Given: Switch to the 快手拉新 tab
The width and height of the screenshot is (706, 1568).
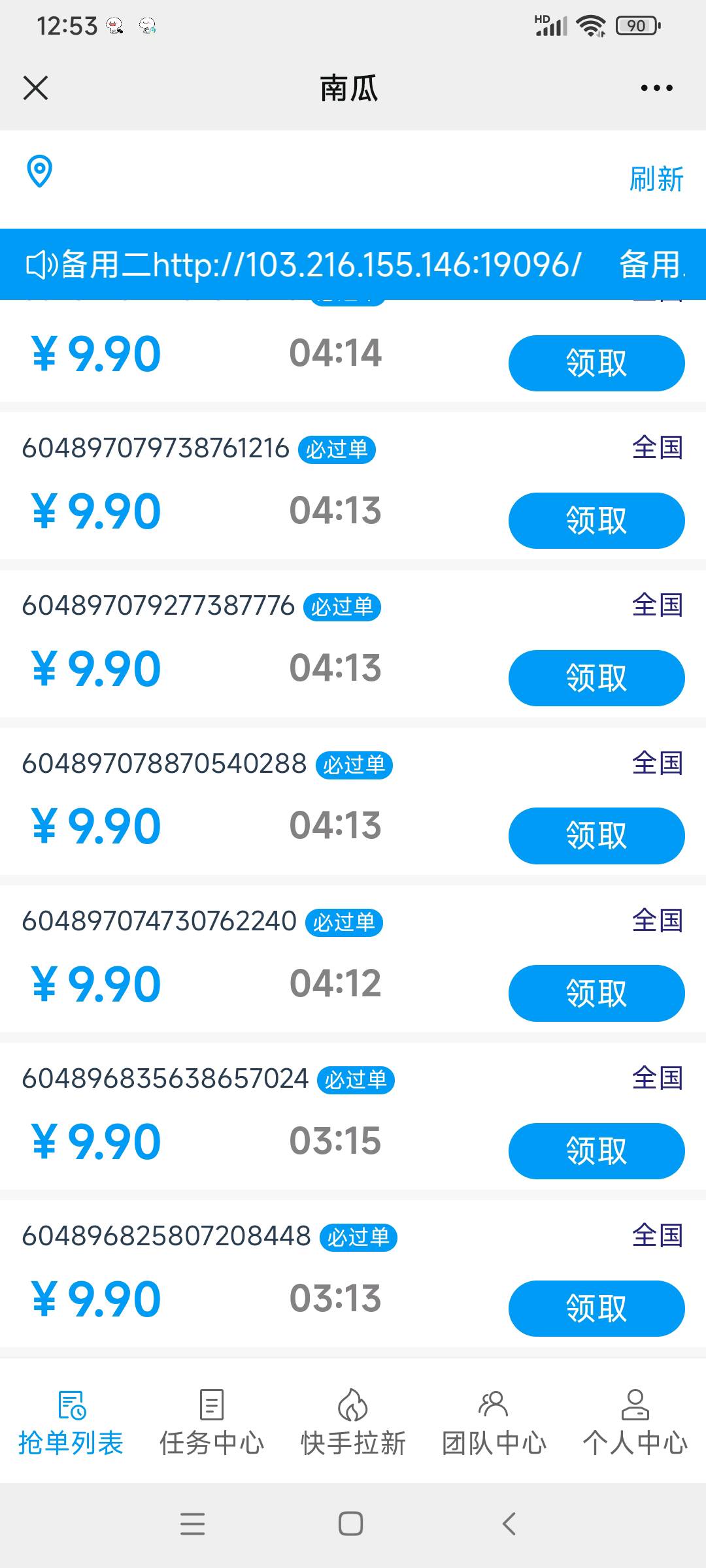Looking at the screenshot, I should [353, 1423].
